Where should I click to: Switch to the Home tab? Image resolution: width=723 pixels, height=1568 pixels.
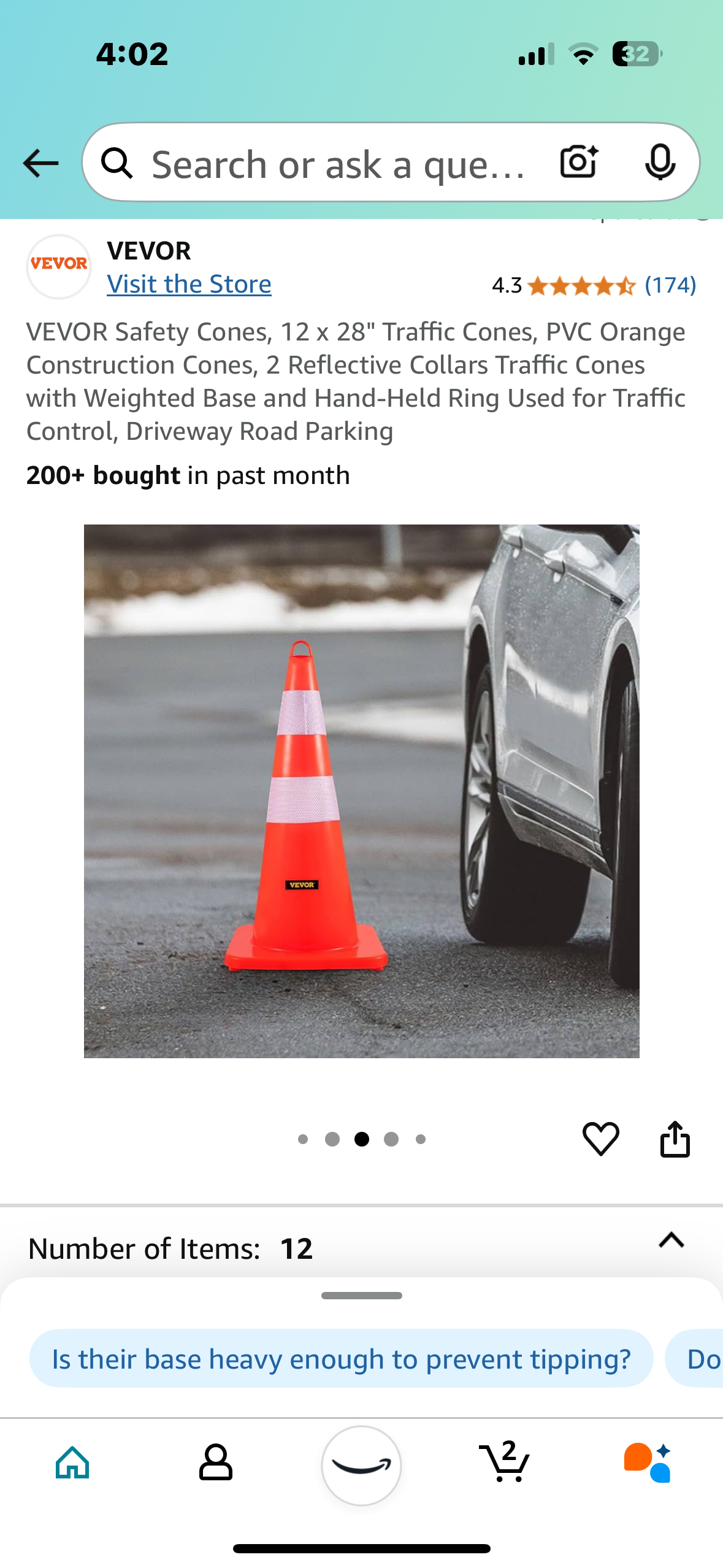72,1462
